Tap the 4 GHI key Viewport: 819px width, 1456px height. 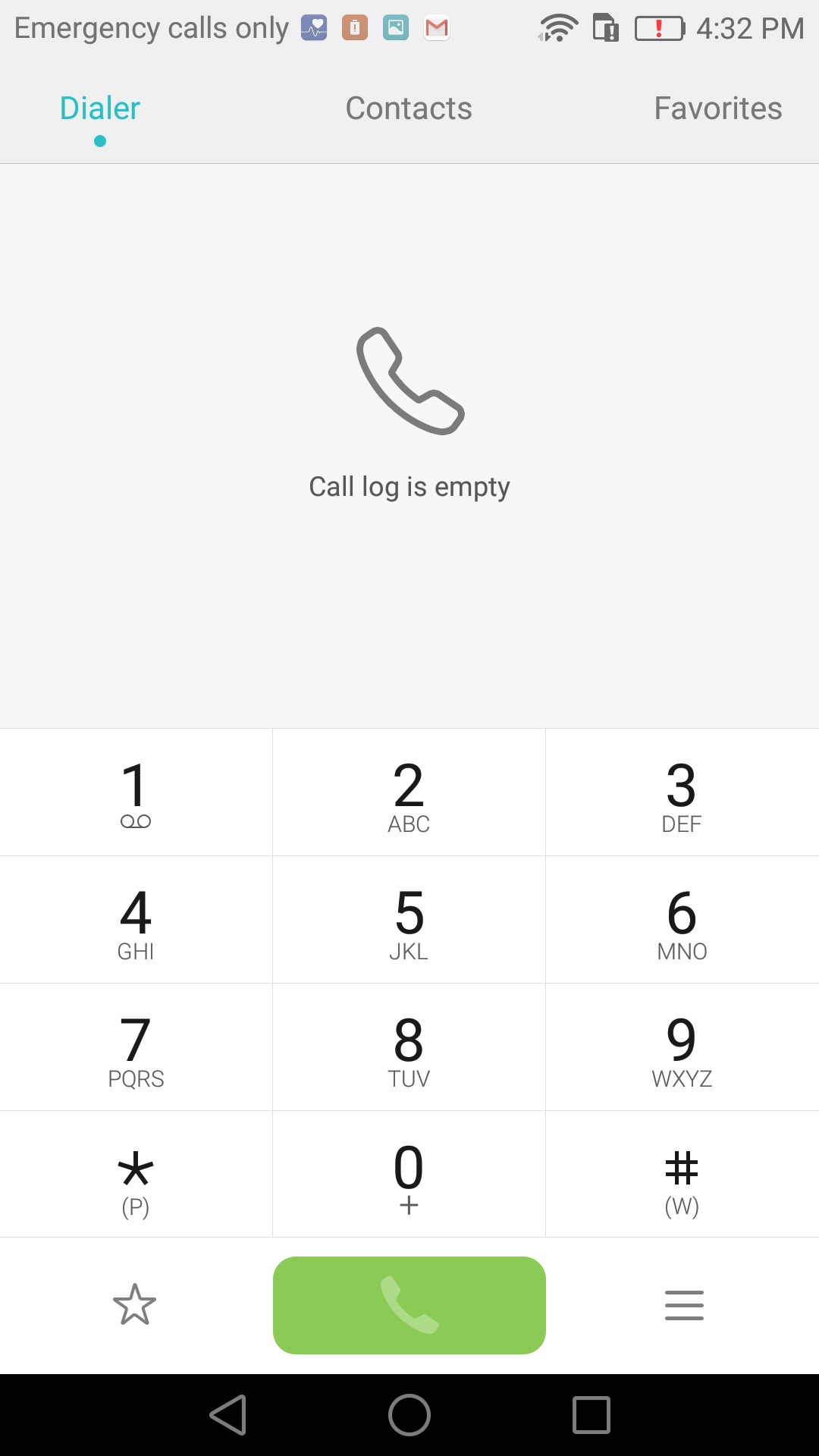click(x=136, y=920)
